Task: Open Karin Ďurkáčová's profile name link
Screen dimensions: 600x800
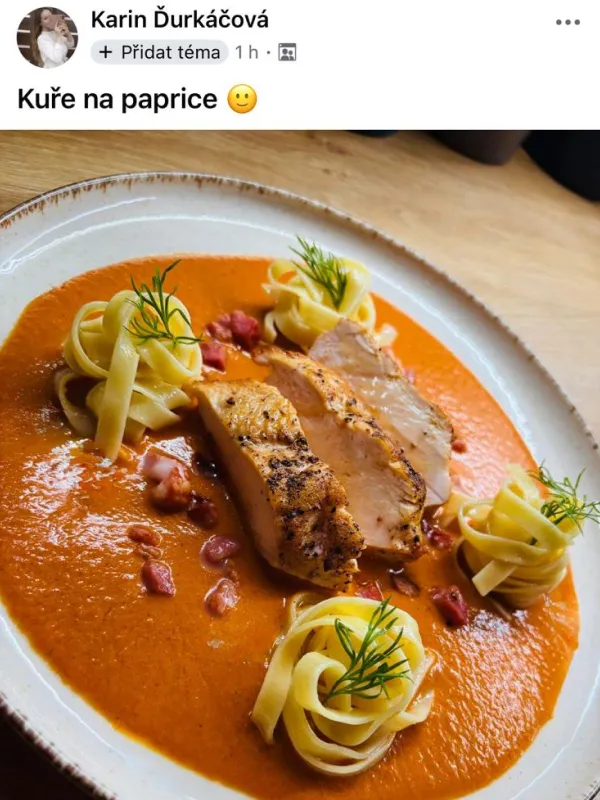Action: (179, 20)
